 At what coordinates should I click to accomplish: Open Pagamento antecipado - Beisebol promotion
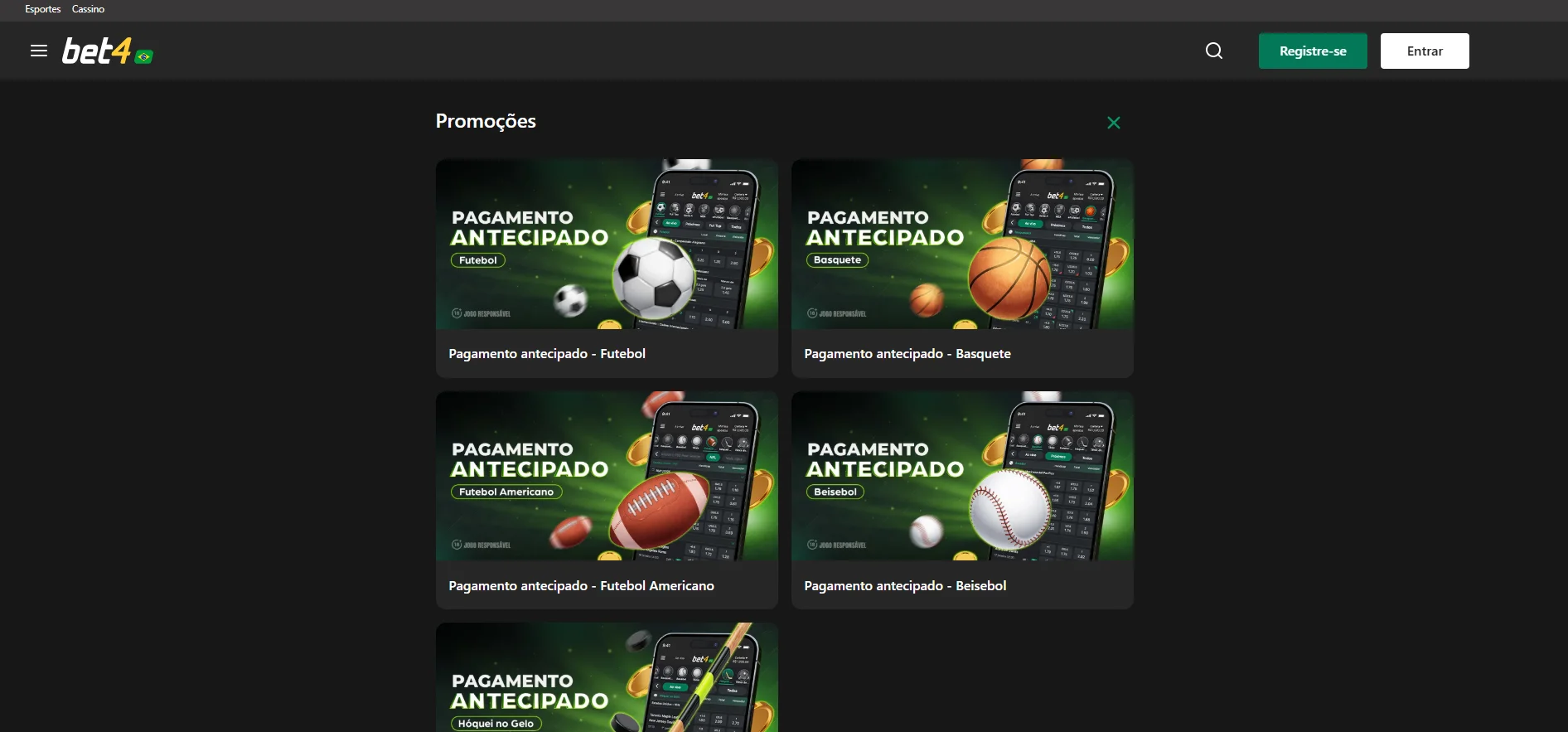coord(962,500)
